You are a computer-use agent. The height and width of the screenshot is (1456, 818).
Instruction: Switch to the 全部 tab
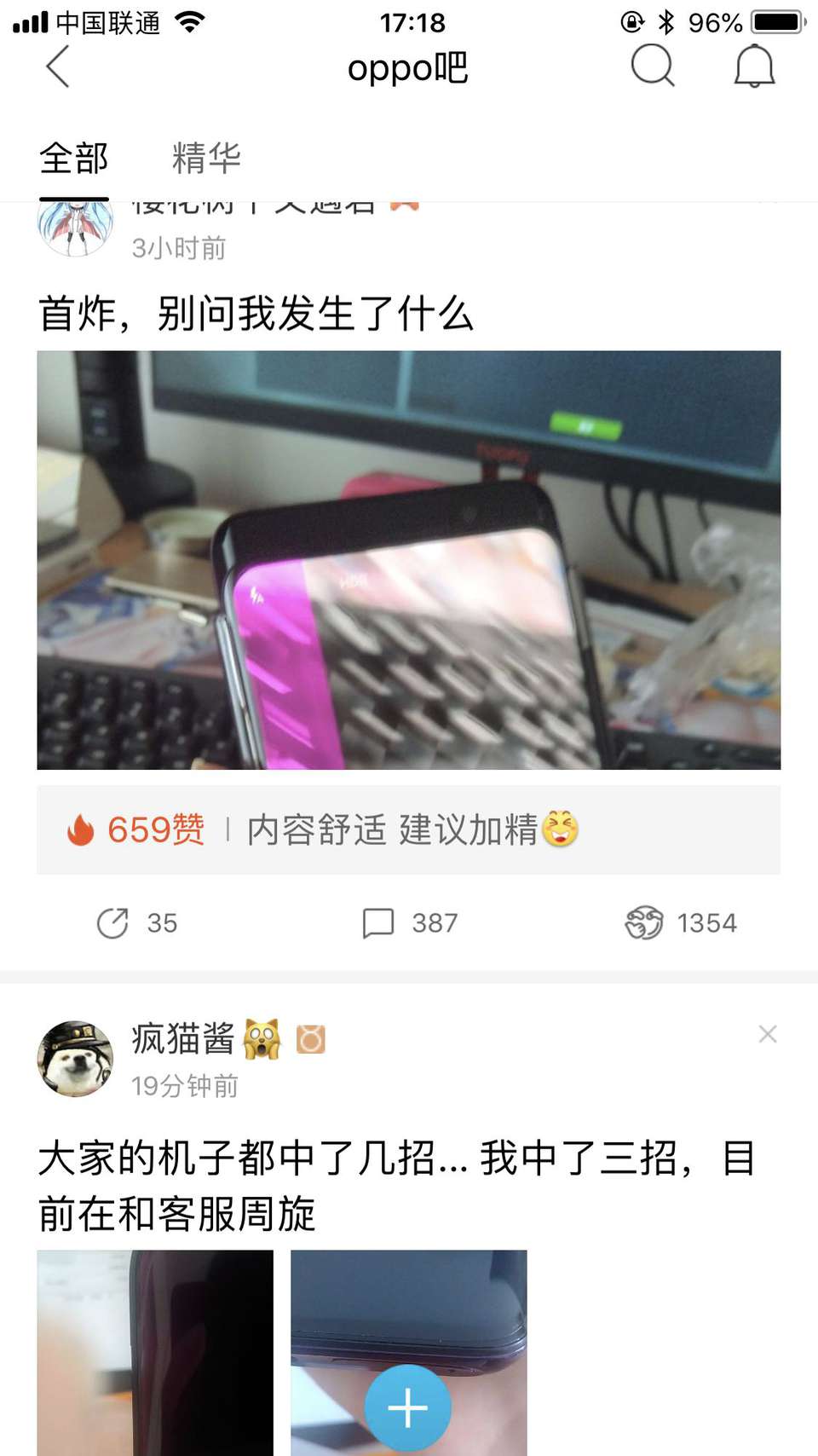74,159
